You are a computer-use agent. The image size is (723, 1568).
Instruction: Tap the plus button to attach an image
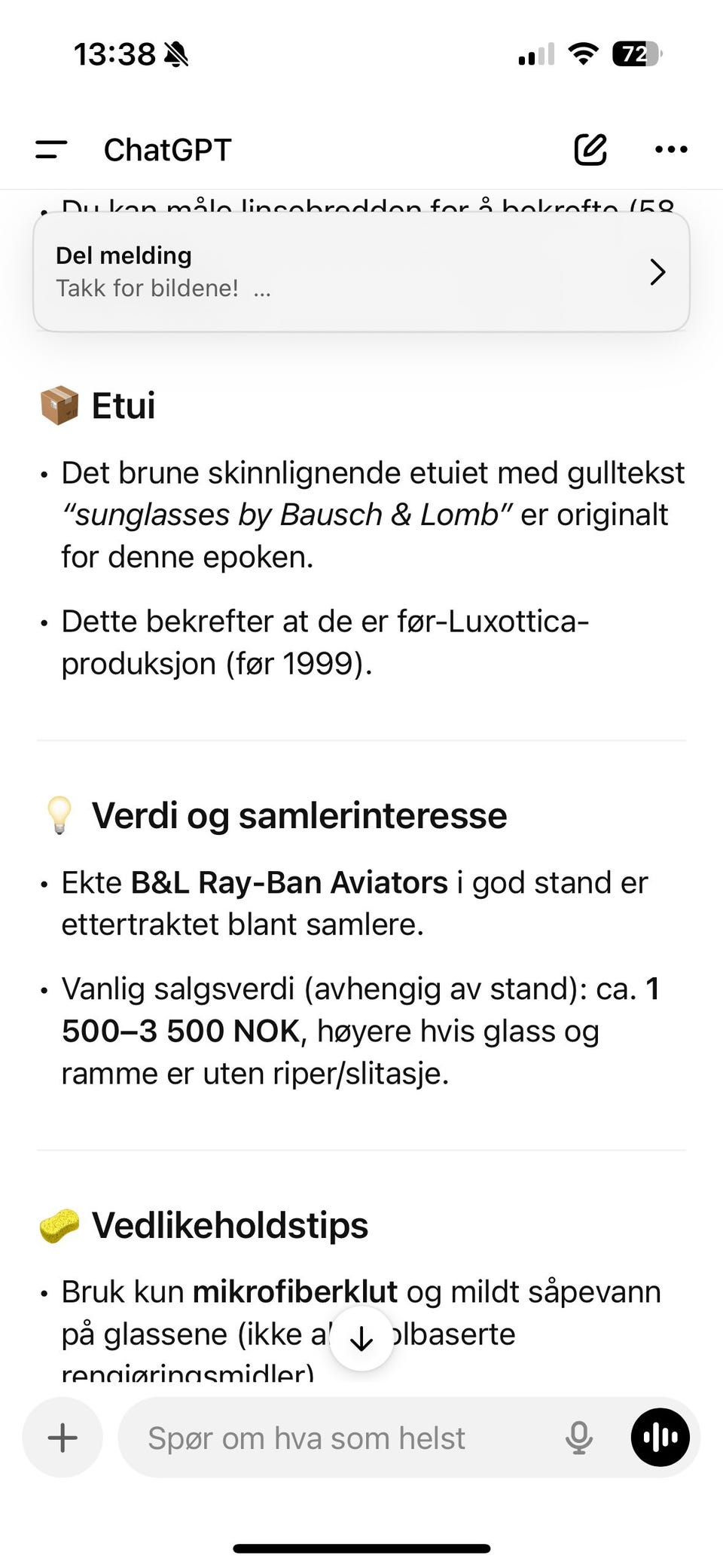point(62,1437)
